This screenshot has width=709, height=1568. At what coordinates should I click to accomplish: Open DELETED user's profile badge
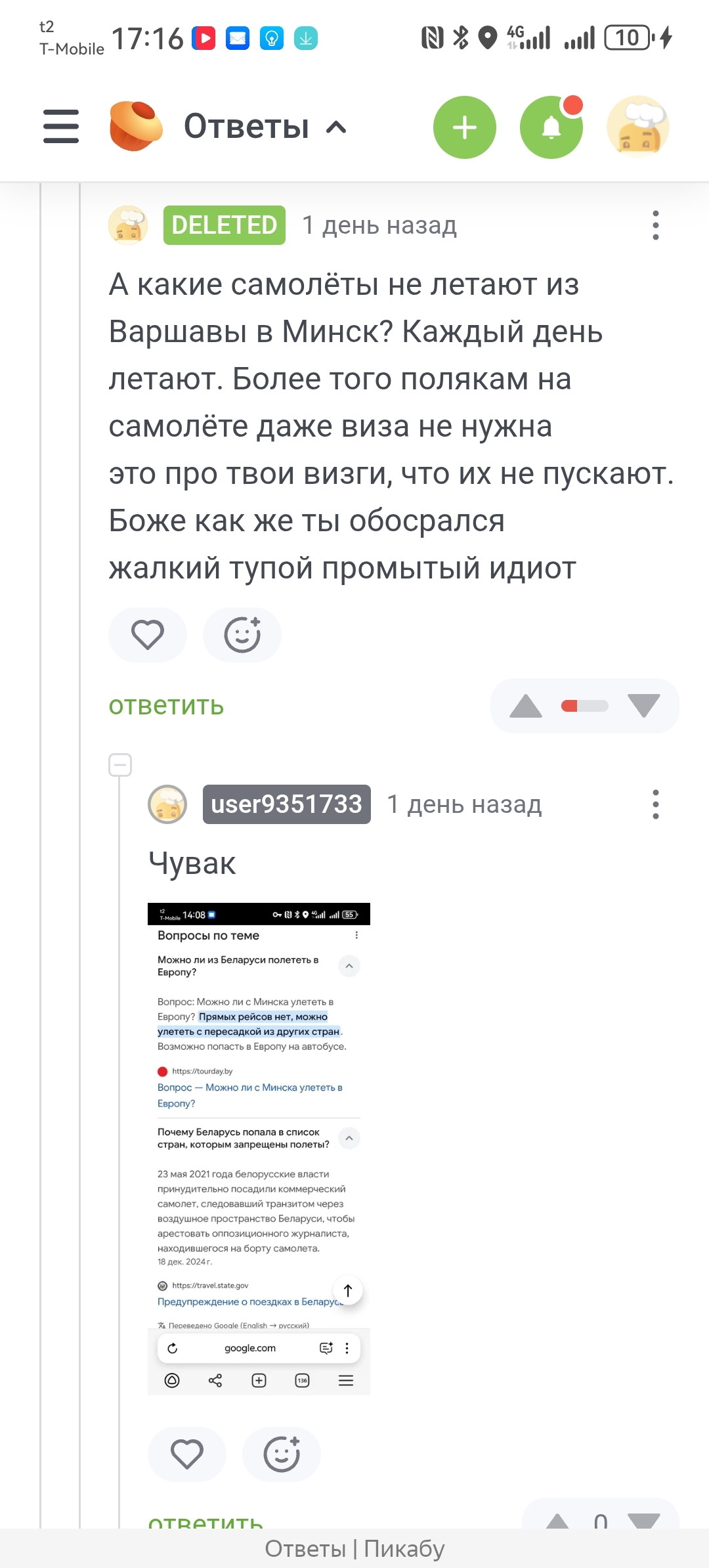coord(224,225)
